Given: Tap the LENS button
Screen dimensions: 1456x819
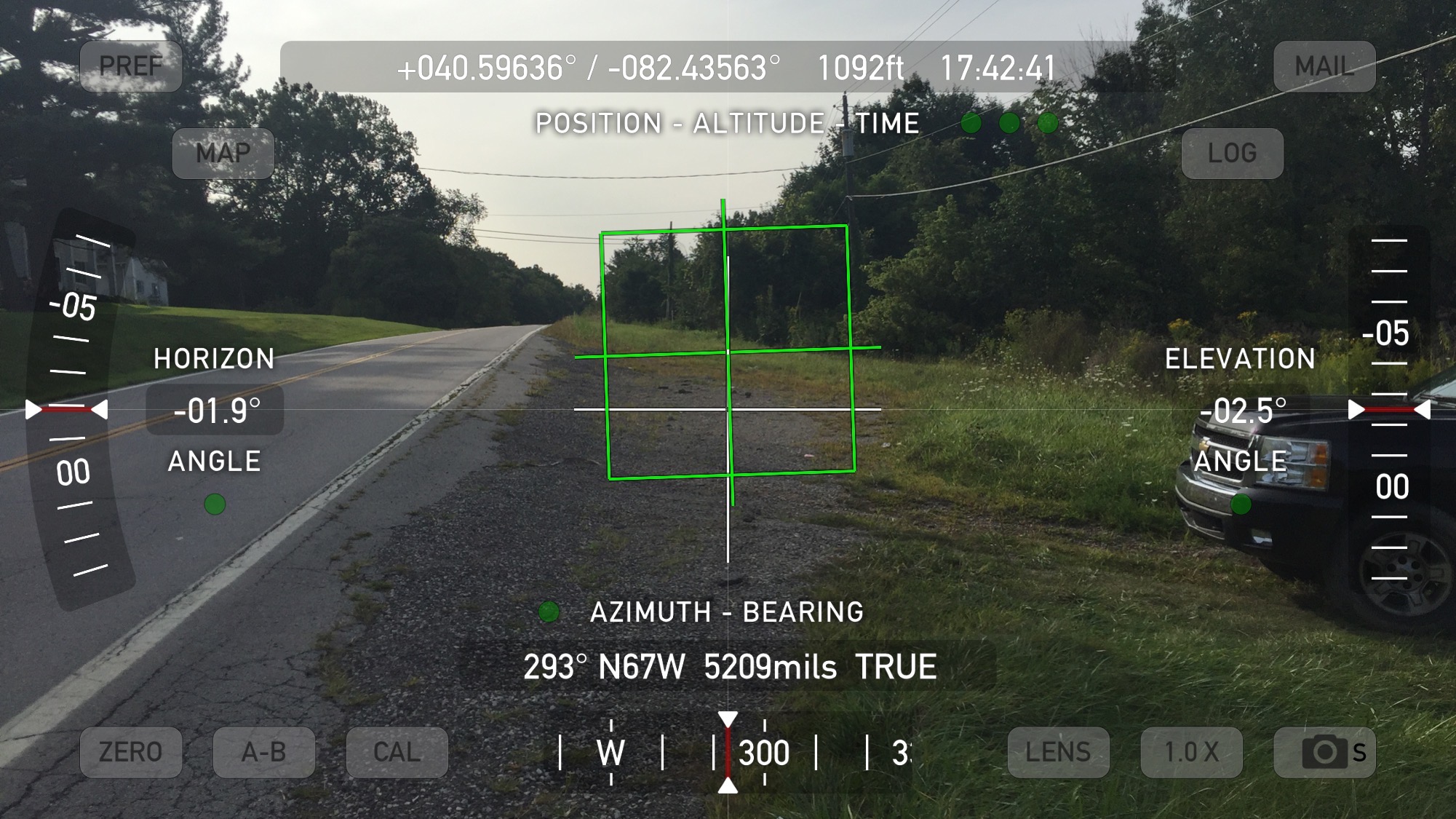Looking at the screenshot, I should [1058, 752].
